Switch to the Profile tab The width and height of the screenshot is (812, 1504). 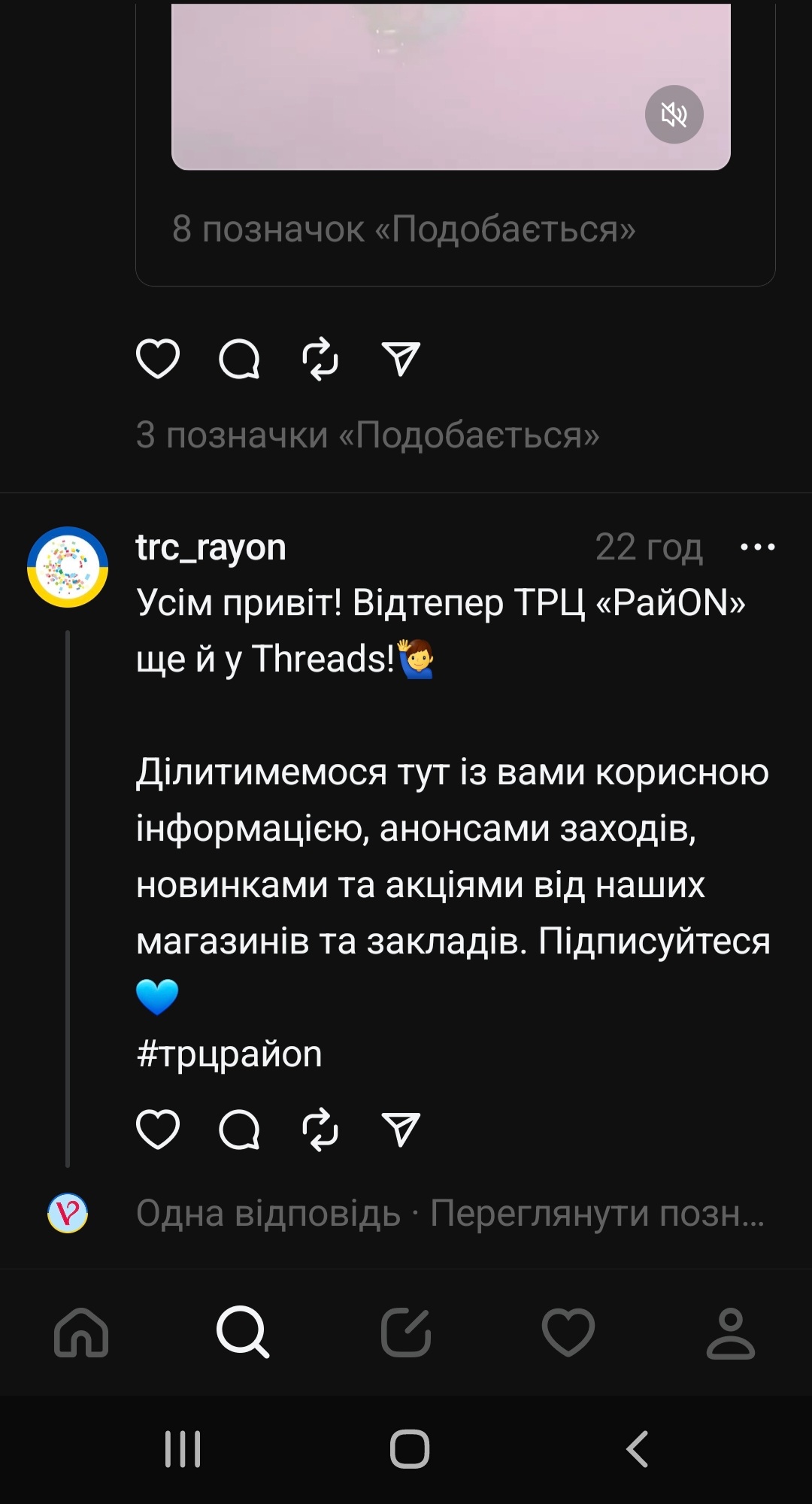pos(730,1333)
